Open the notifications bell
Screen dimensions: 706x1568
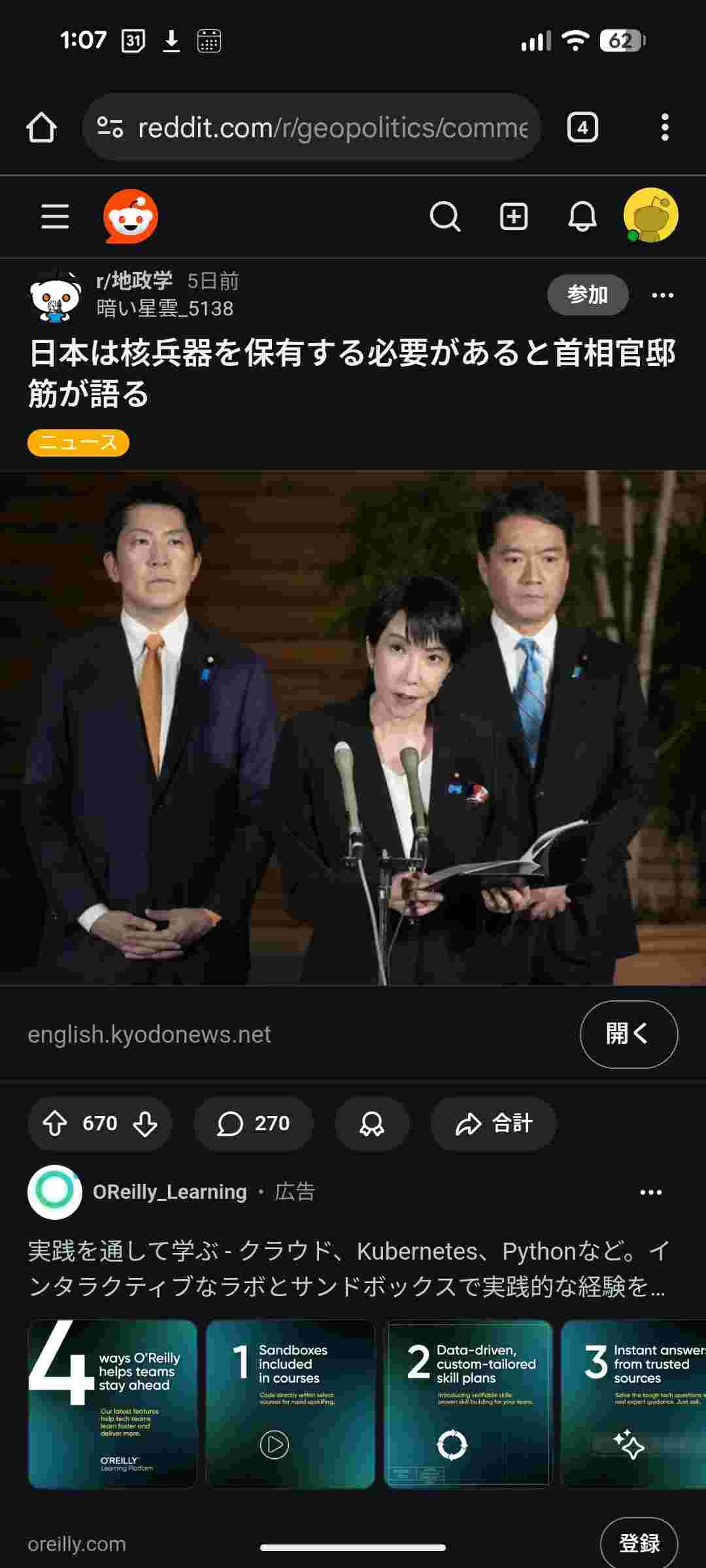(582, 216)
